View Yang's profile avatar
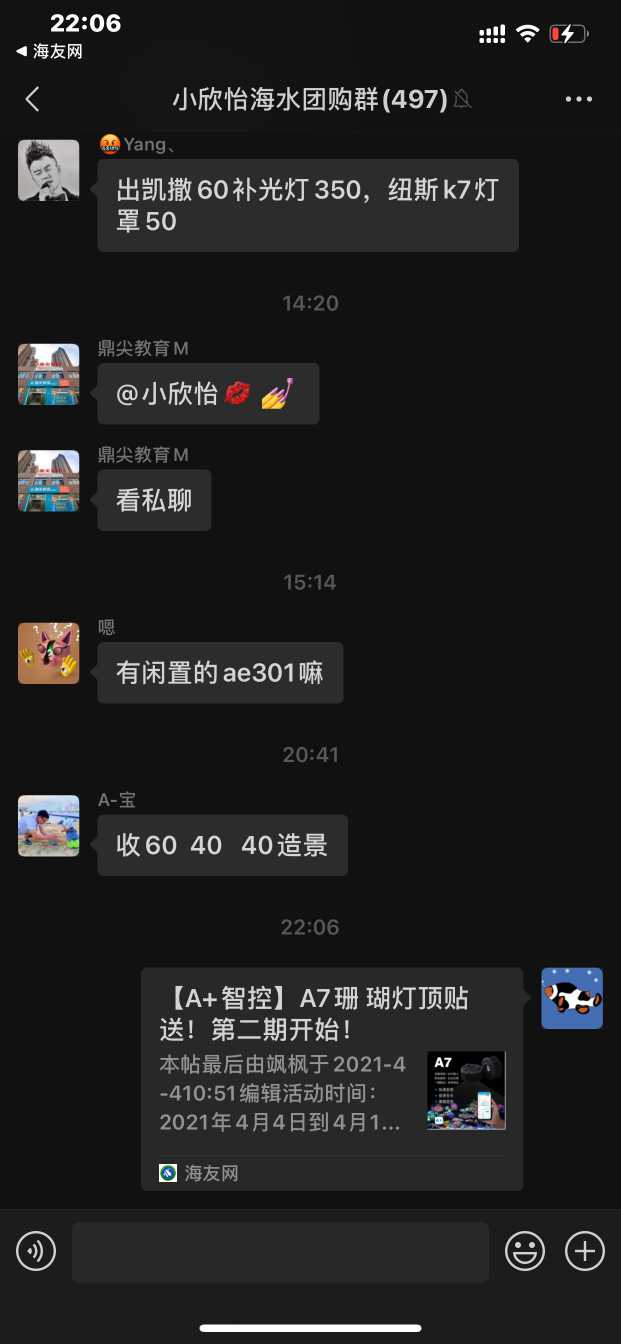 (48, 170)
